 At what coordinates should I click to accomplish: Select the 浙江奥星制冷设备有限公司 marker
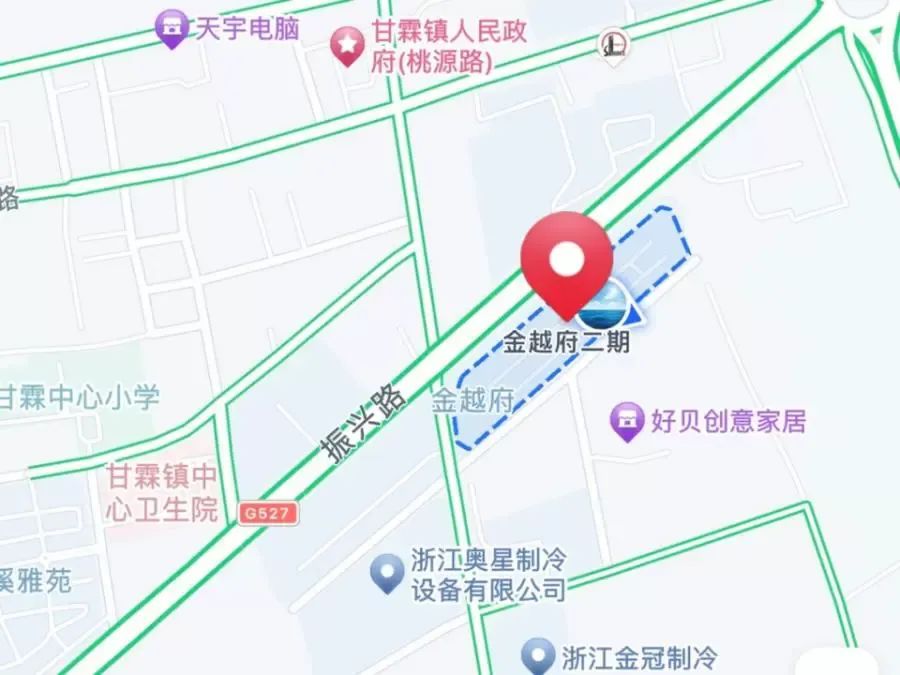(386, 574)
